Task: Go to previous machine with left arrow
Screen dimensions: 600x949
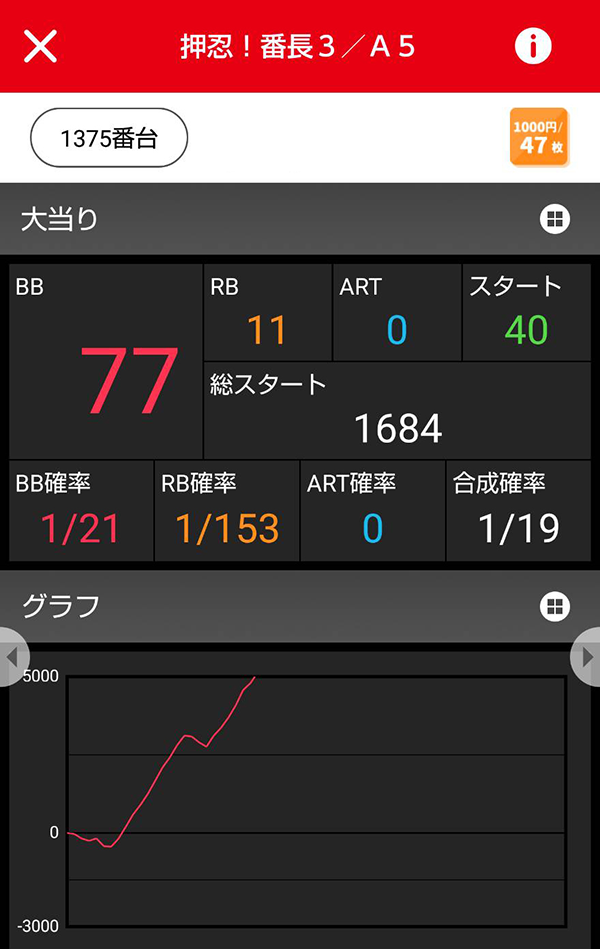Action: [12, 657]
